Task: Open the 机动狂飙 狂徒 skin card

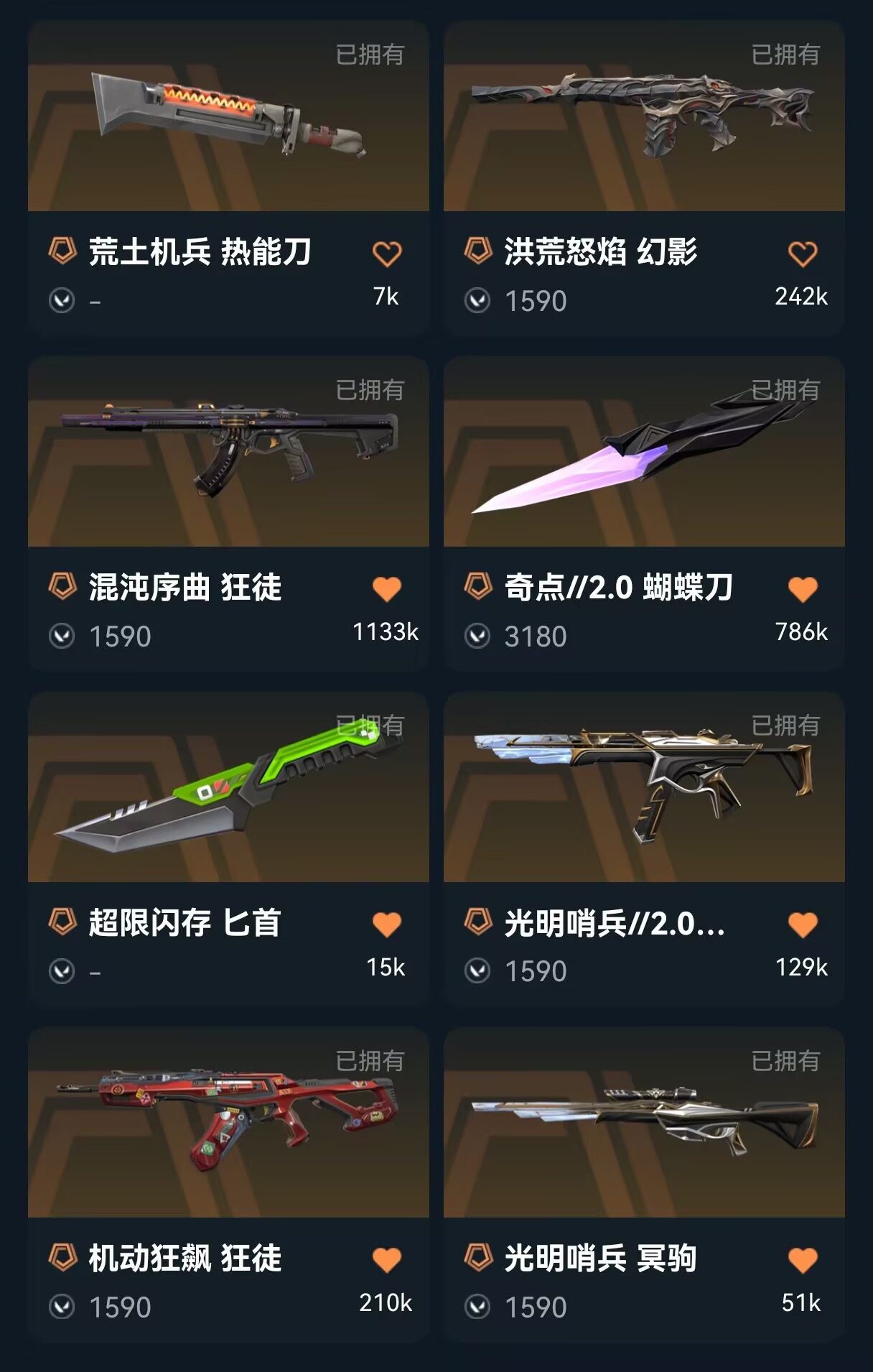Action: click(228, 1123)
